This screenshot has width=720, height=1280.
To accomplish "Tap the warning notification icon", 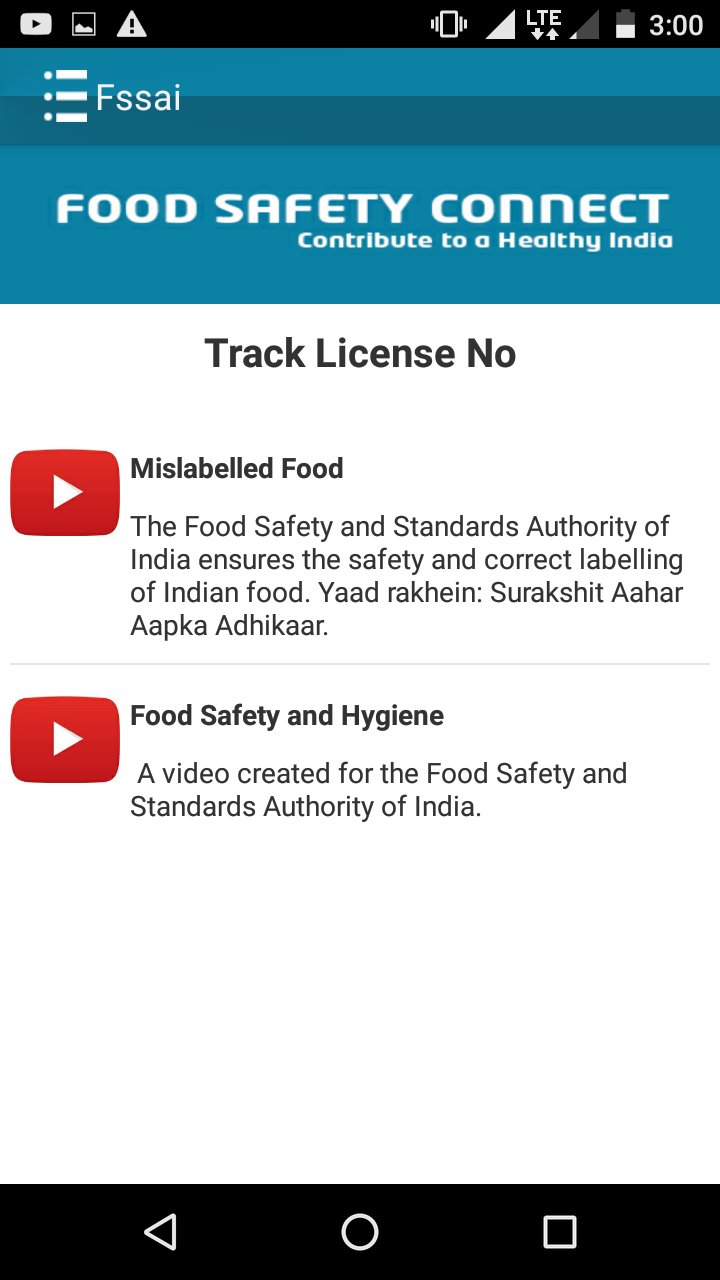I will pos(131,24).
